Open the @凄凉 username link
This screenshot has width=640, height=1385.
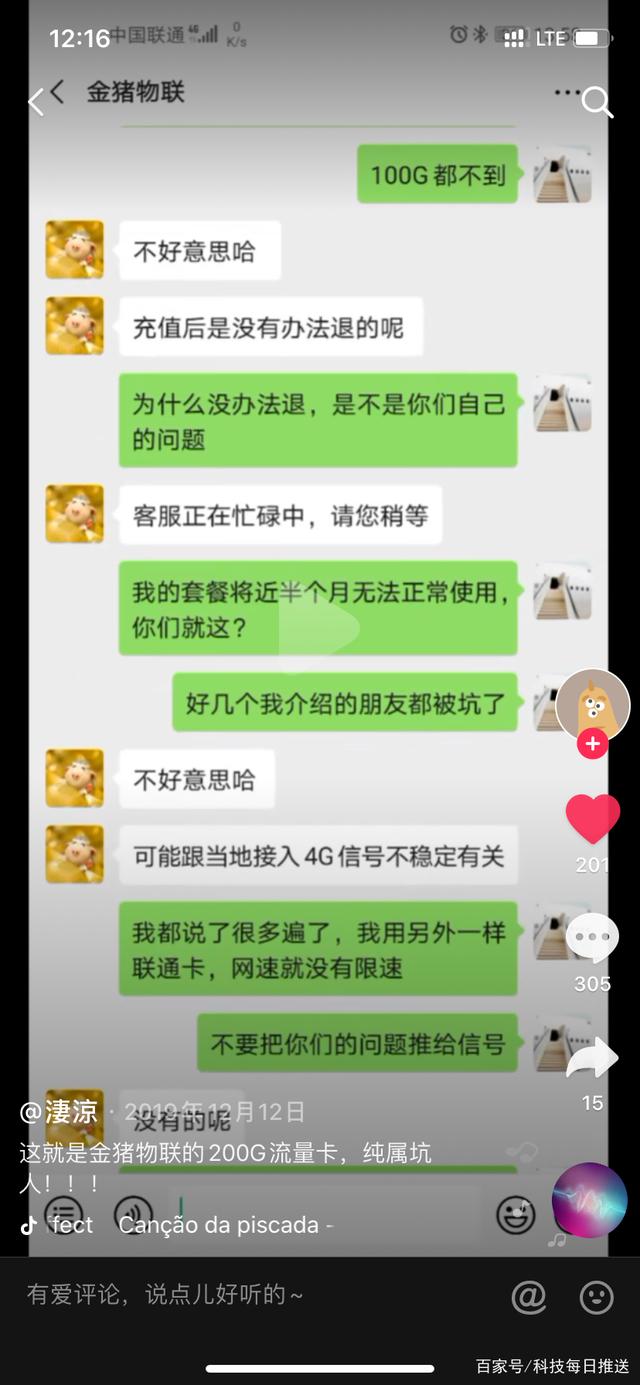[58, 1111]
